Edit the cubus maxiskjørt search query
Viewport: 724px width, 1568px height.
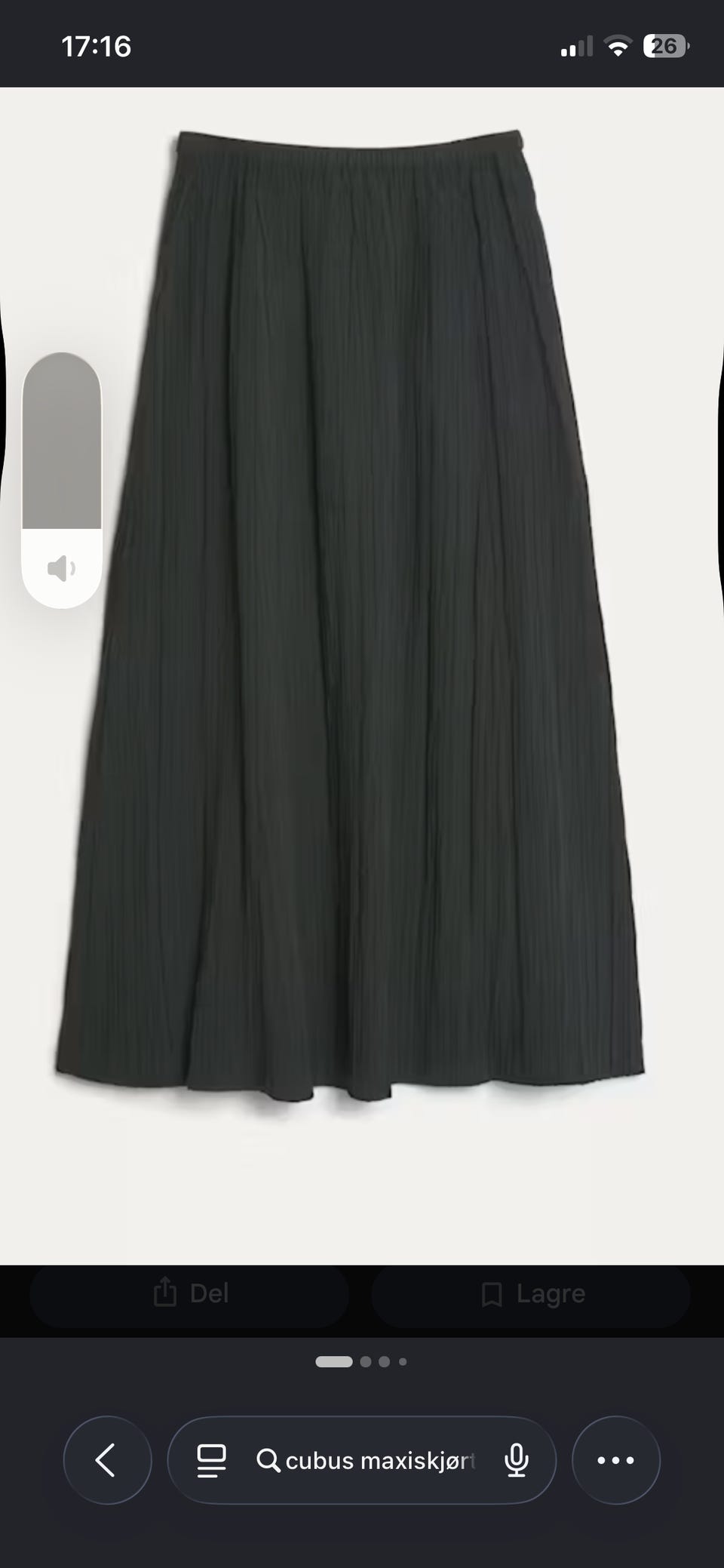click(367, 1461)
